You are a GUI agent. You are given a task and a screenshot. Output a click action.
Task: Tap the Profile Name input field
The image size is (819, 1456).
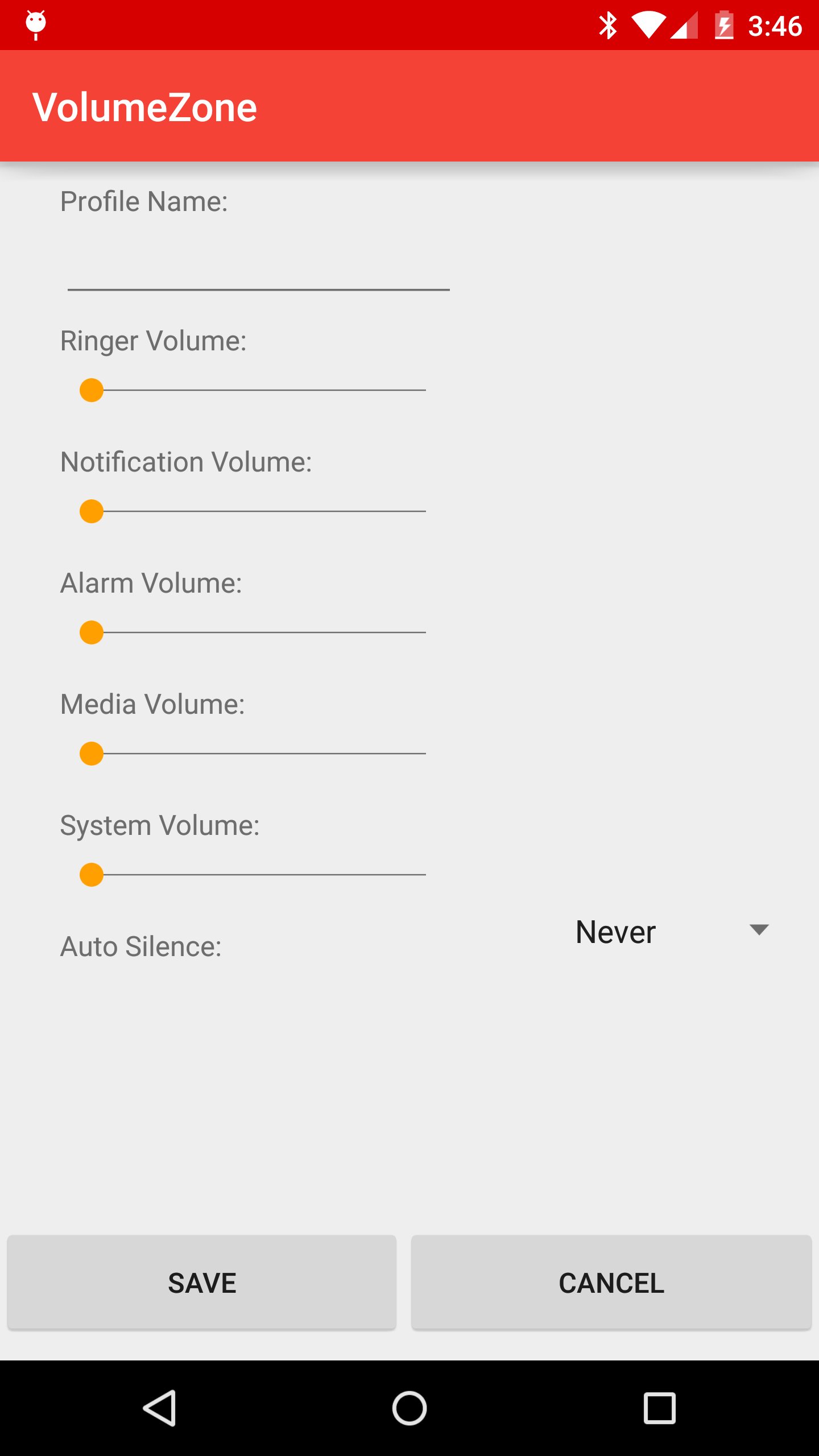pos(258,273)
